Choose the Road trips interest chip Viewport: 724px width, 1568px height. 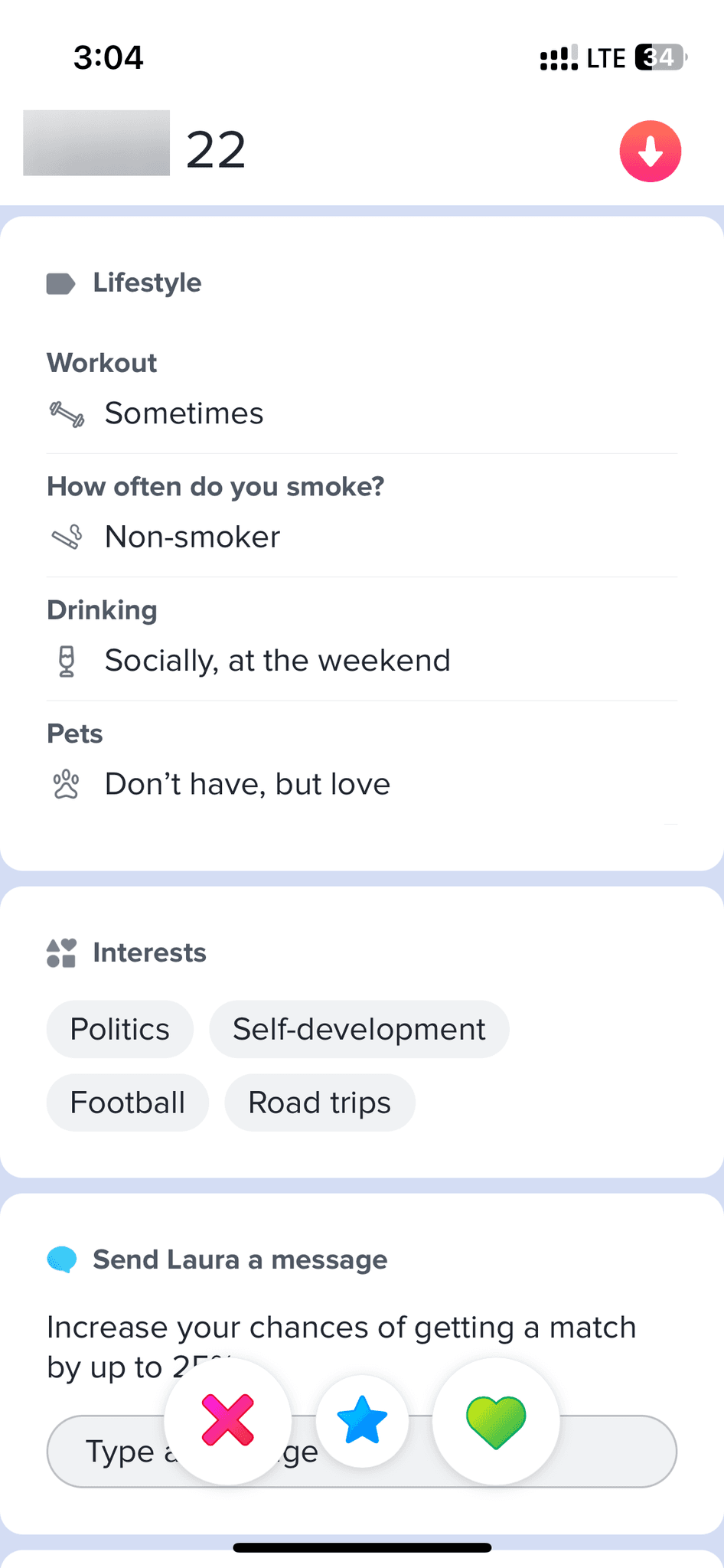319,1102
